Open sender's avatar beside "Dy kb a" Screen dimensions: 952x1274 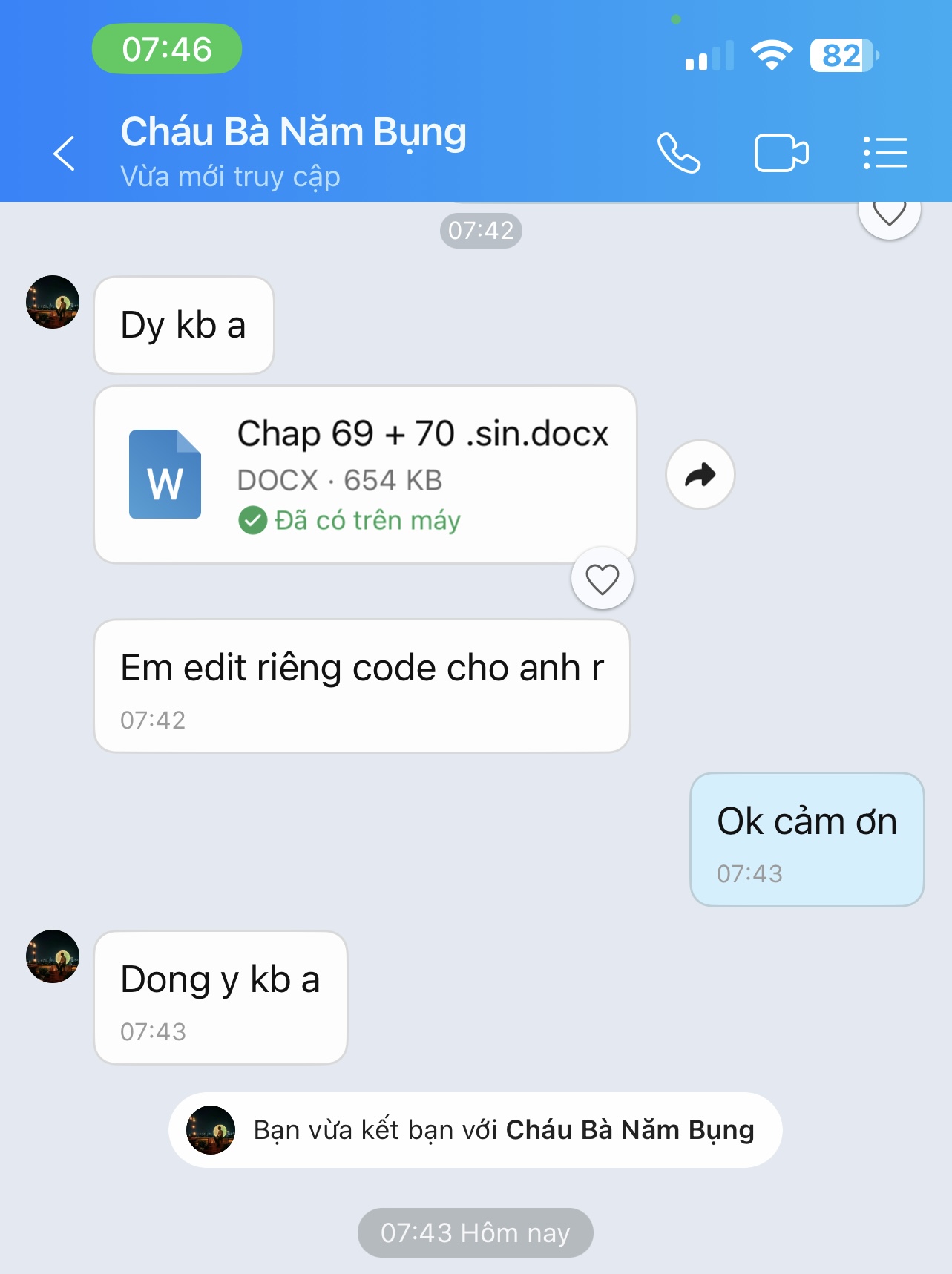pyautogui.click(x=53, y=302)
